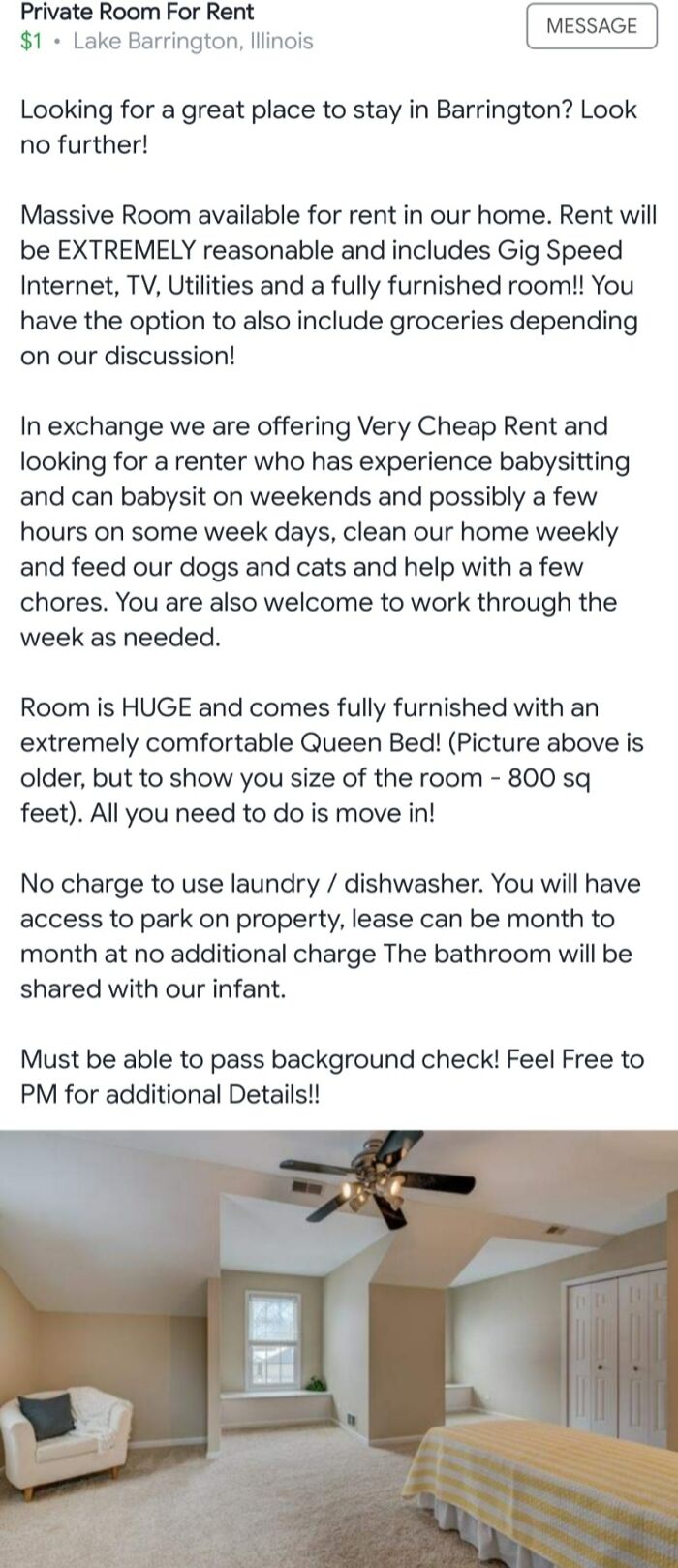Message the seller about the room
Viewport: 678px width, 1568px height.
coord(591,26)
